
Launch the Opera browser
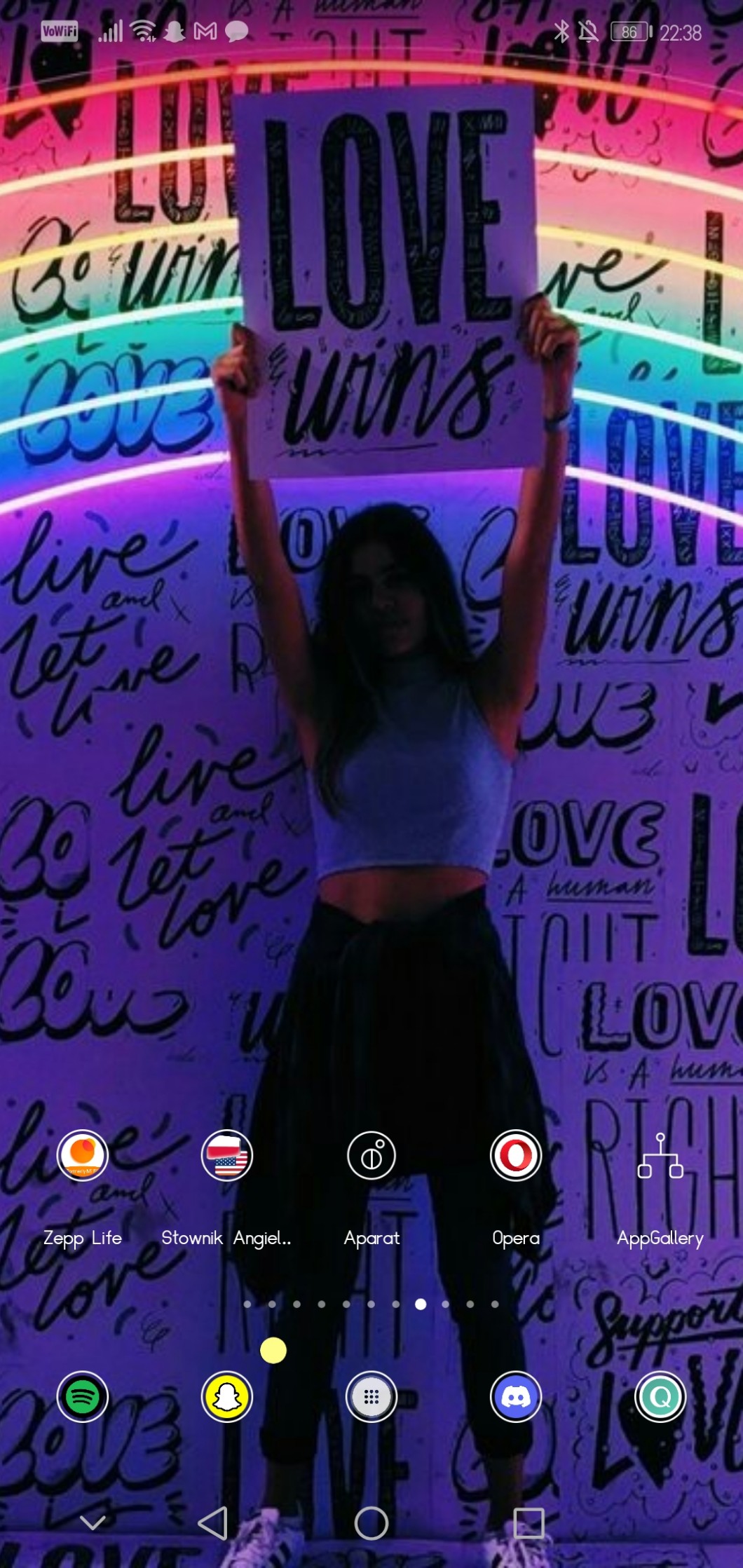point(516,1155)
